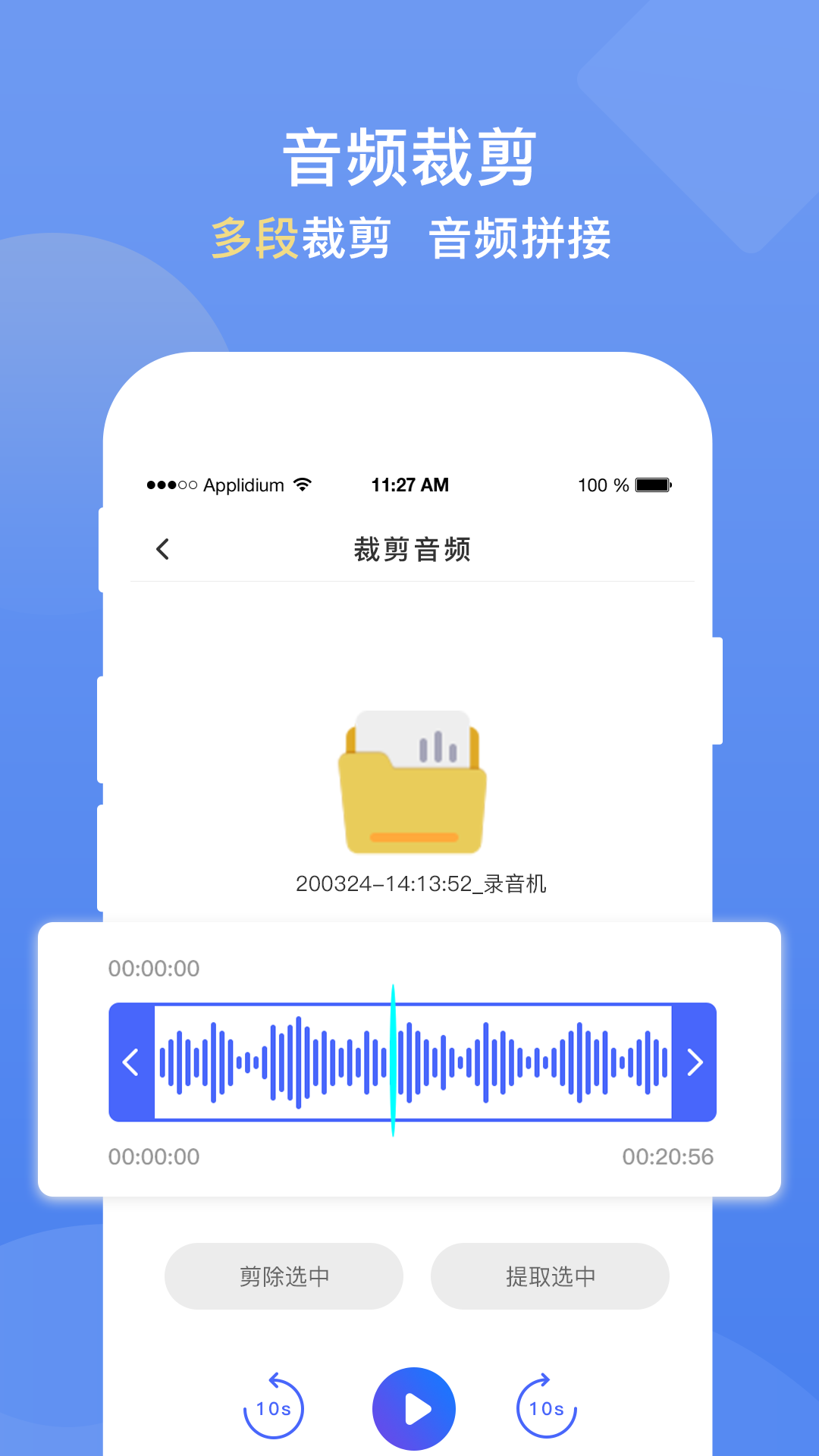Rewind playback by 10 seconds
The height and width of the screenshot is (1456, 819).
coord(275,1407)
